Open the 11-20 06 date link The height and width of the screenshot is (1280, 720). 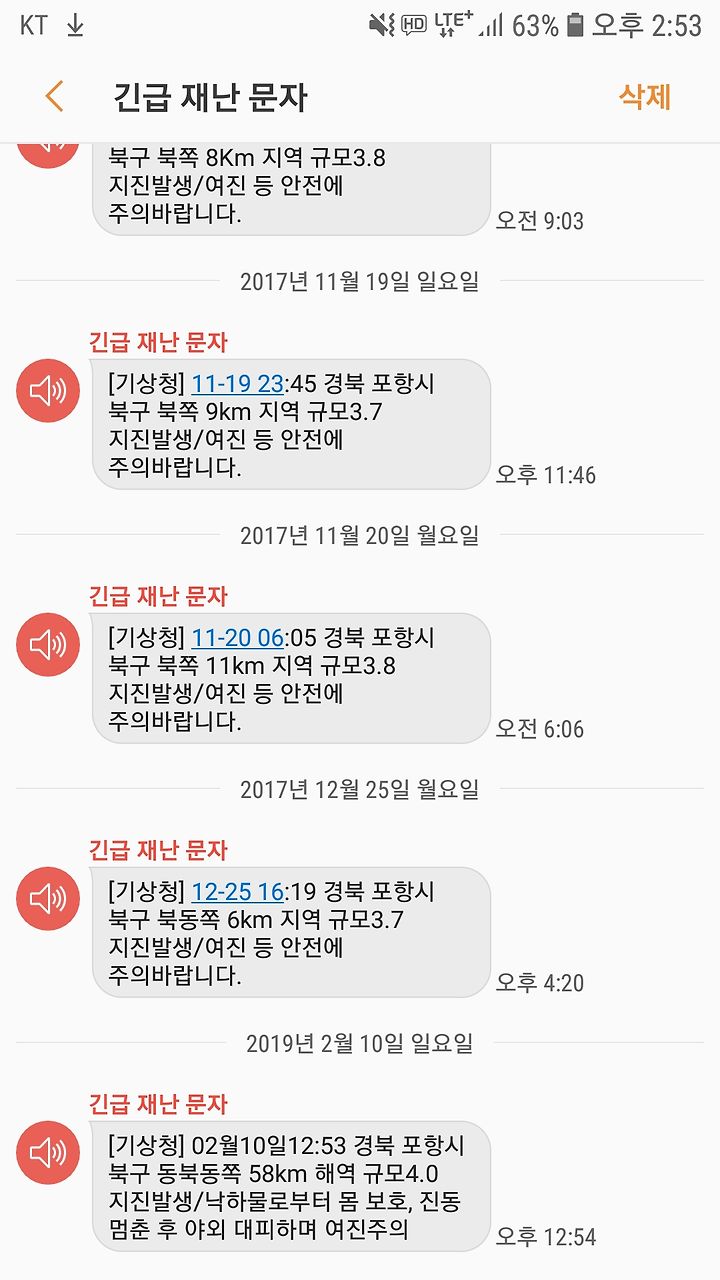click(x=238, y=639)
